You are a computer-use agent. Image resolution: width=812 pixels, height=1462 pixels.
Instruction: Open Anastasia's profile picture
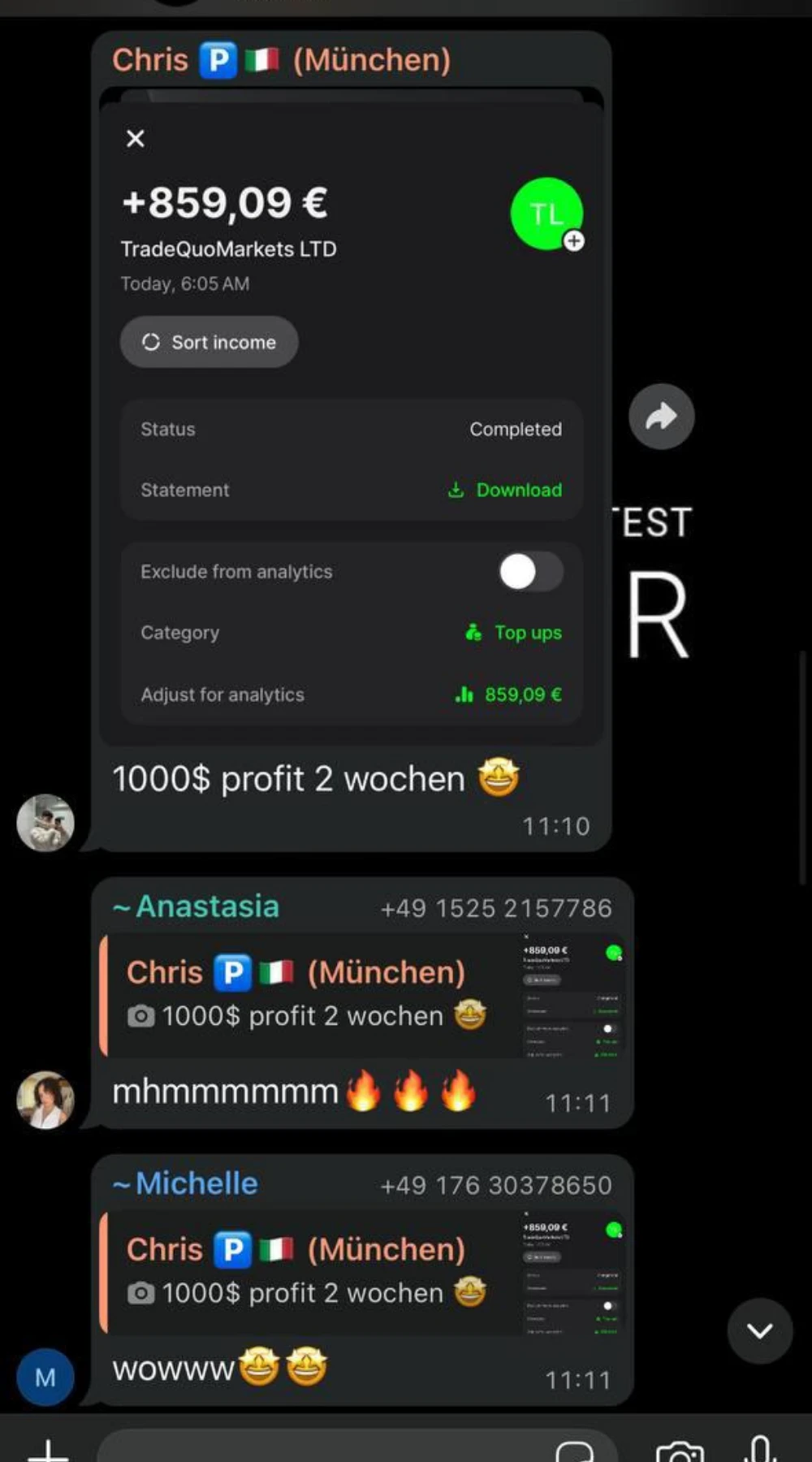coord(45,1099)
